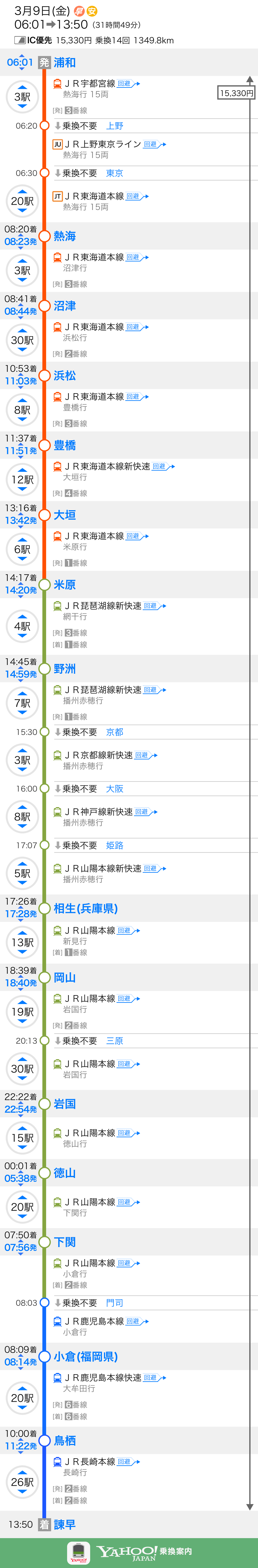Expand the 3 stops between 浦和 and 上野
The image size is (258, 1568).
coord(23,97)
